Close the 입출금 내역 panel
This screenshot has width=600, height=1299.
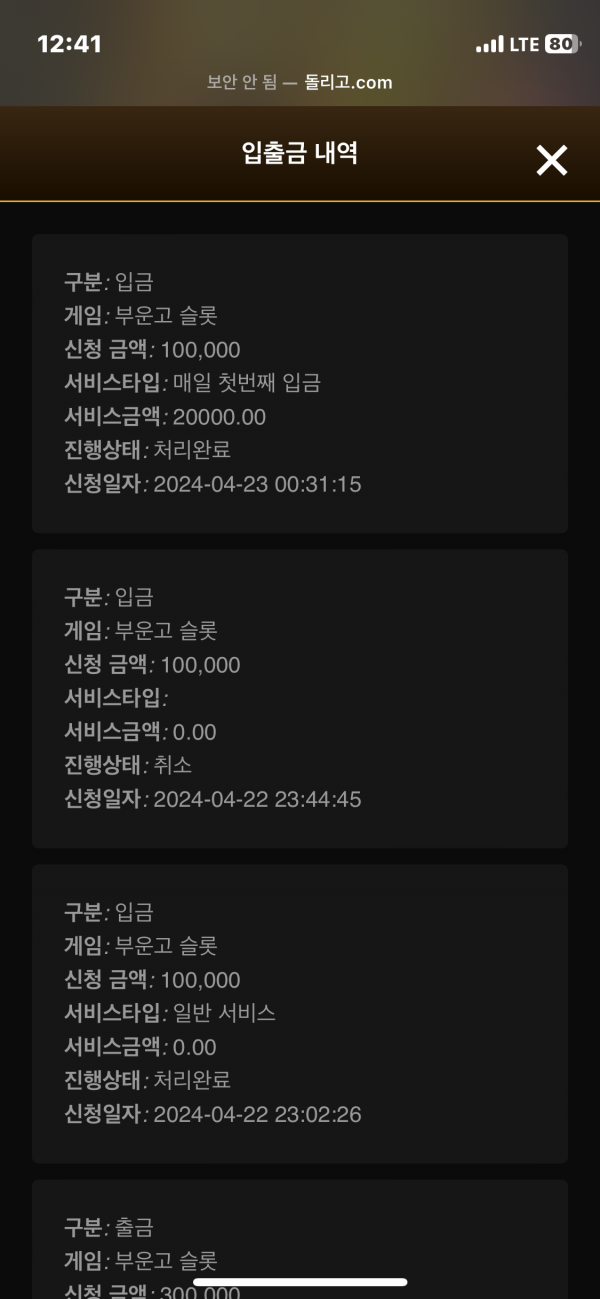tap(552, 160)
